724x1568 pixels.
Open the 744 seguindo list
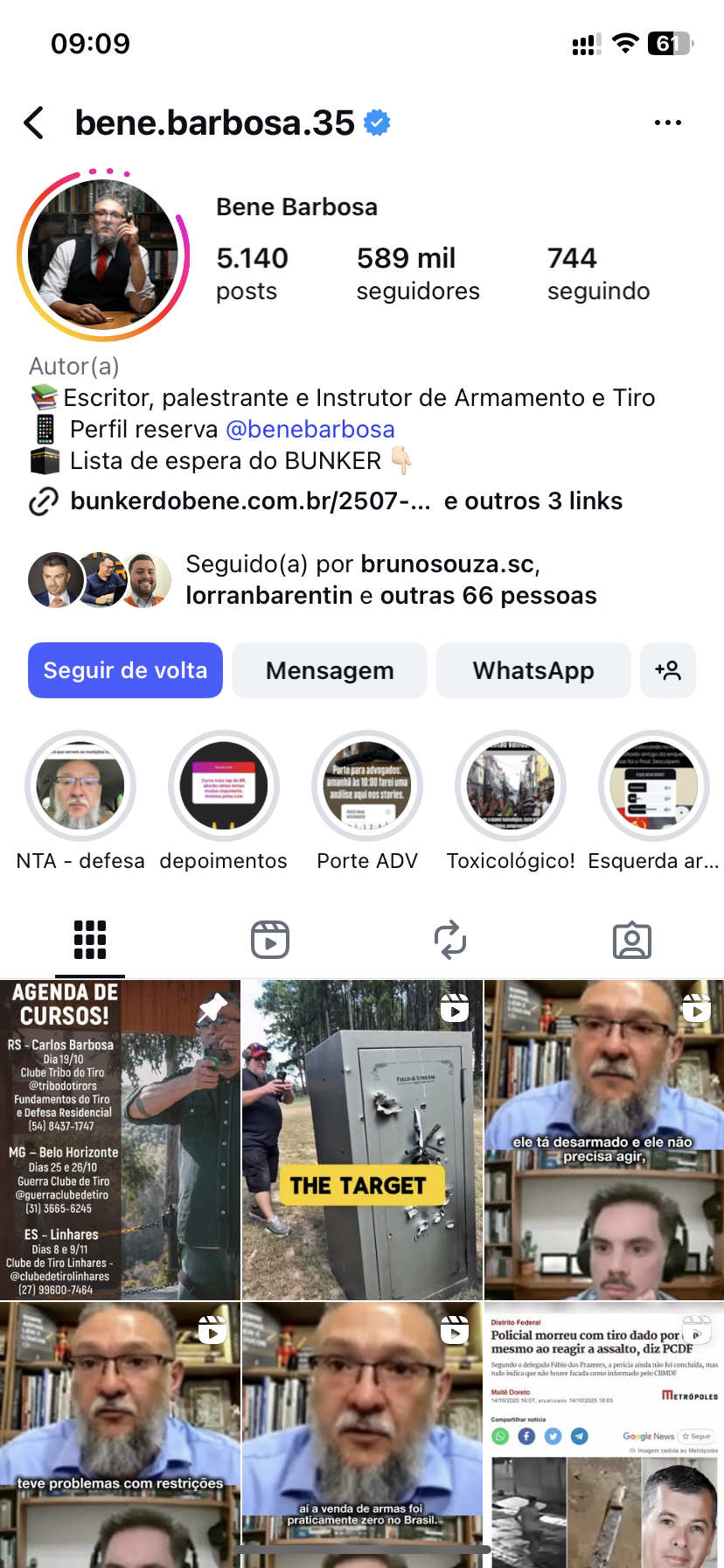click(598, 273)
